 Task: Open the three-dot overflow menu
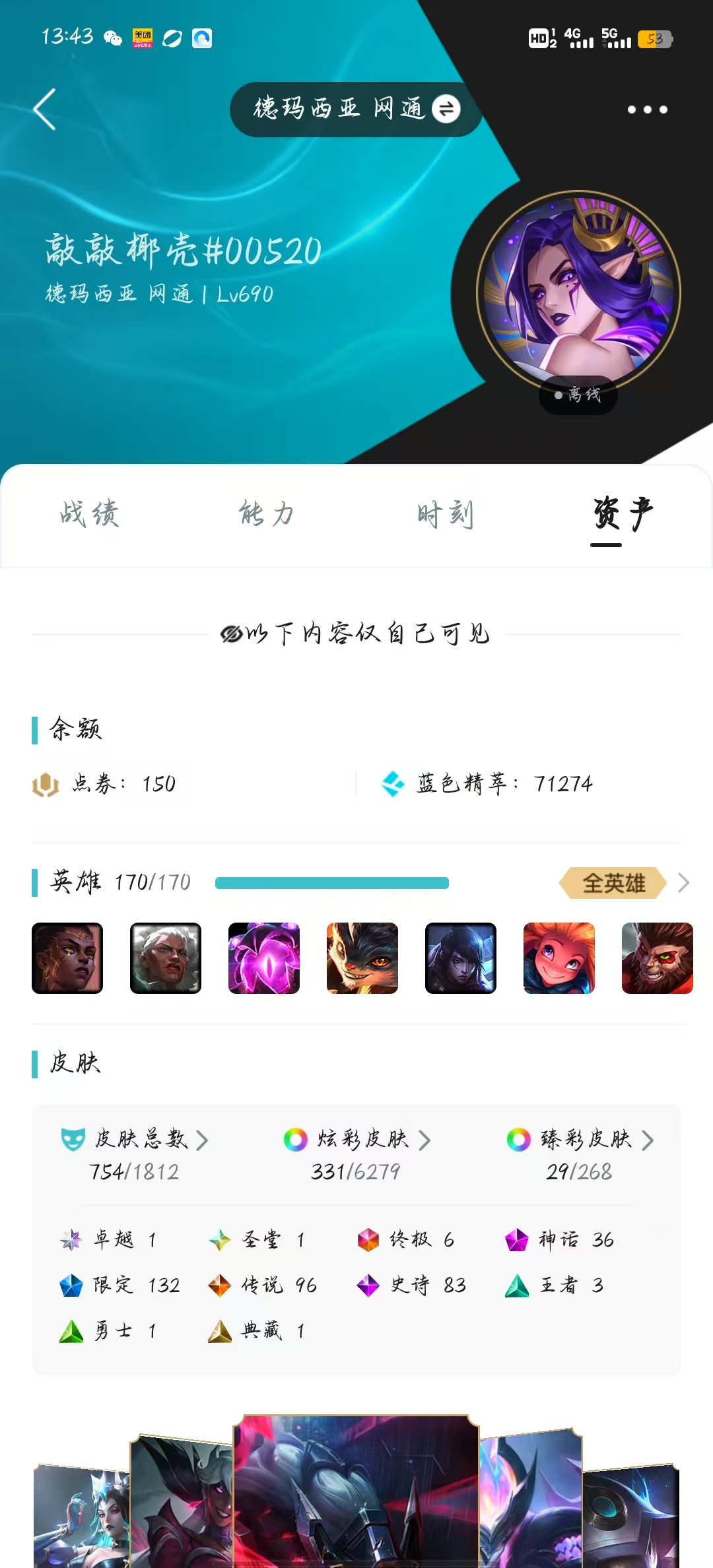coord(647,110)
